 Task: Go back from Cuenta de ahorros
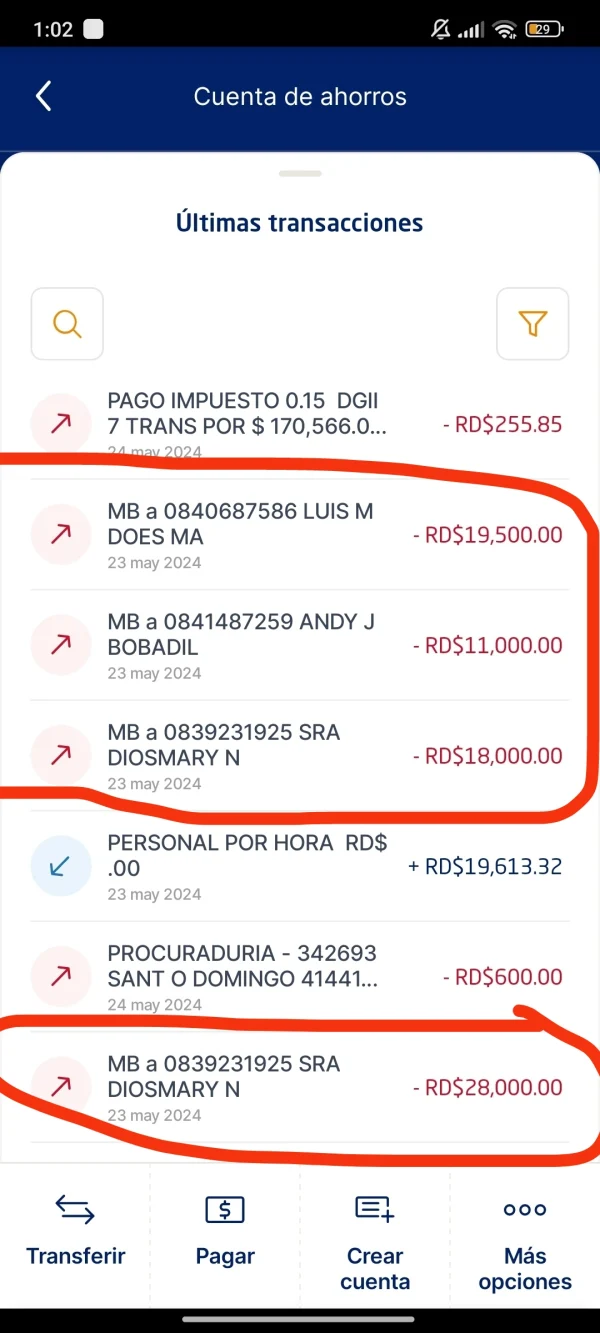[43, 96]
